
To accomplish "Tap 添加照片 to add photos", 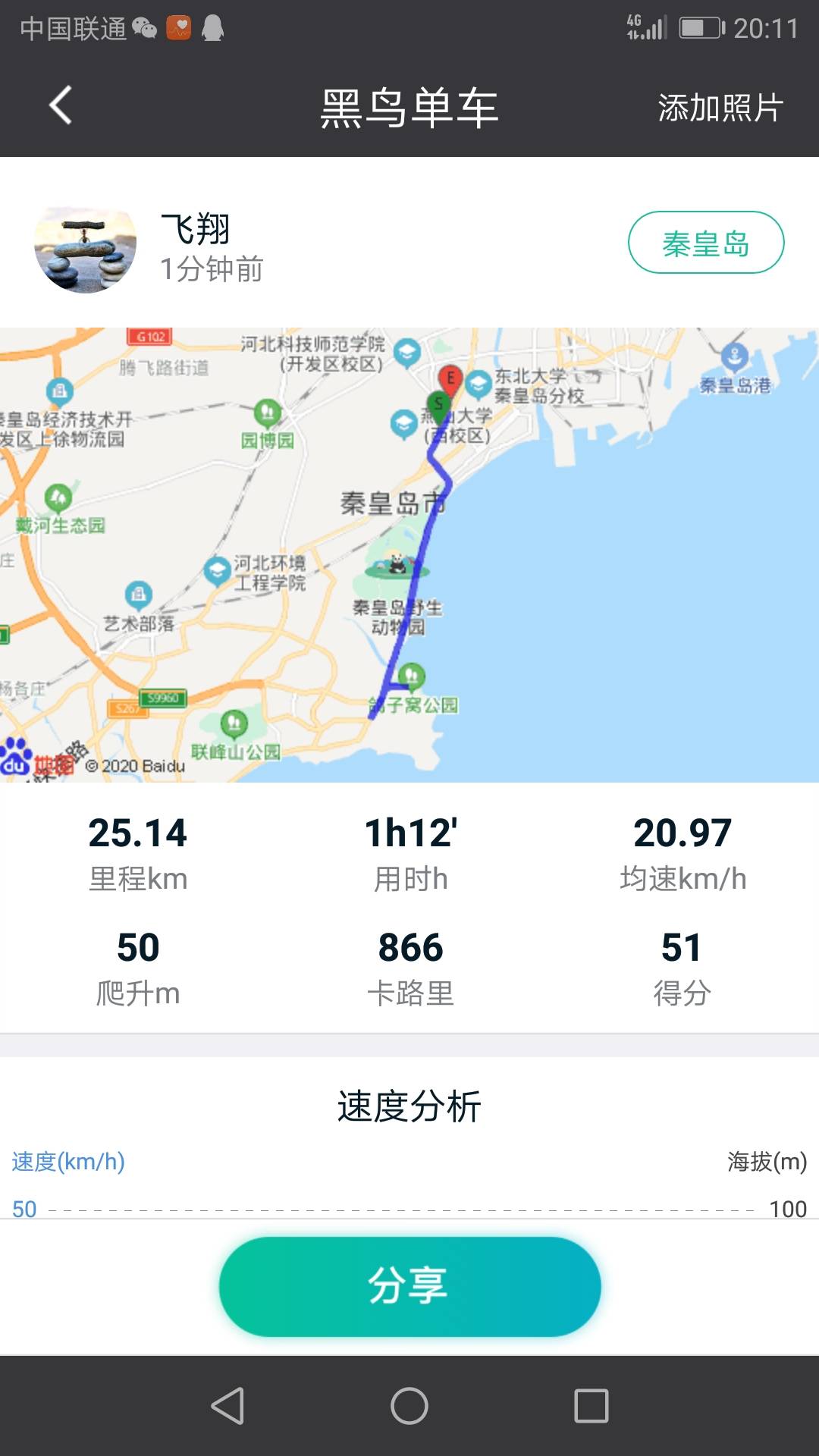I will point(720,108).
